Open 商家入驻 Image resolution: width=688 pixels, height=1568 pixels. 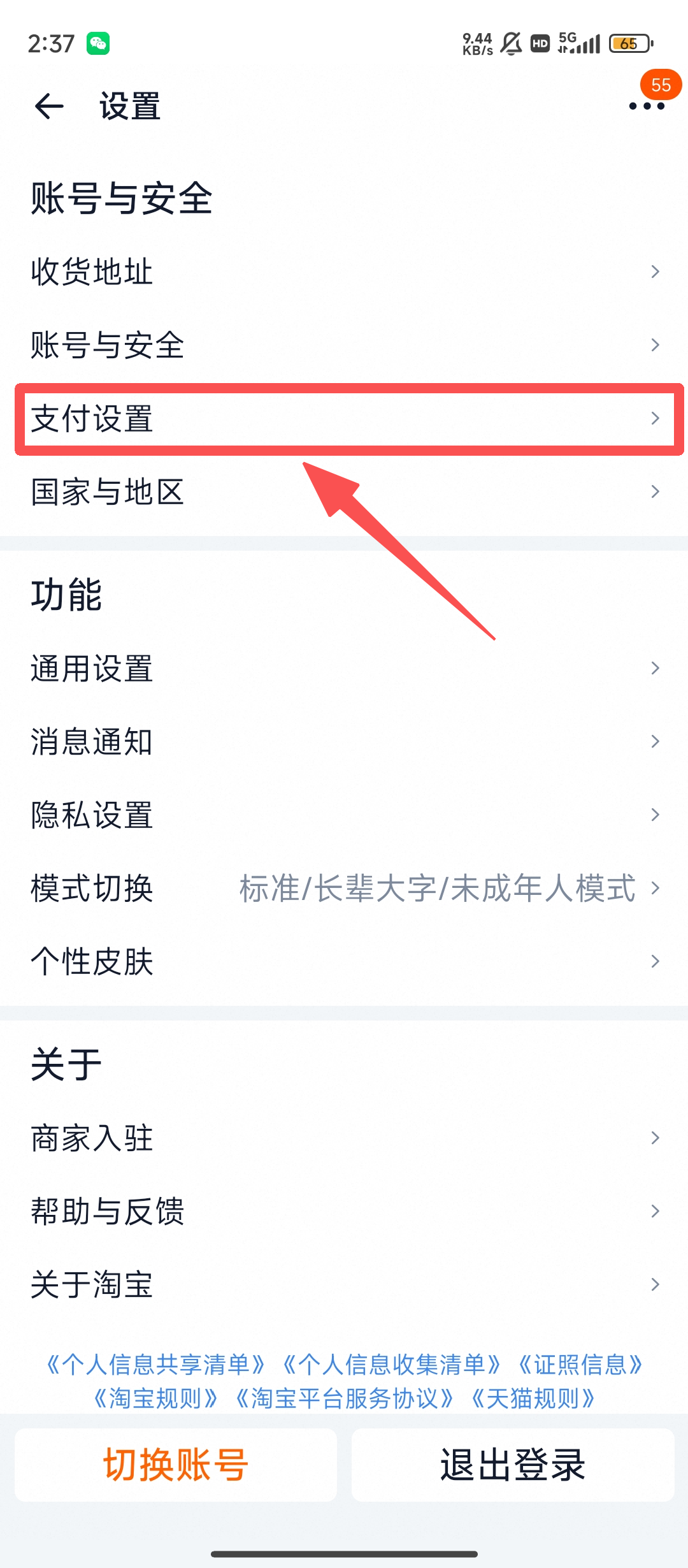click(344, 1138)
